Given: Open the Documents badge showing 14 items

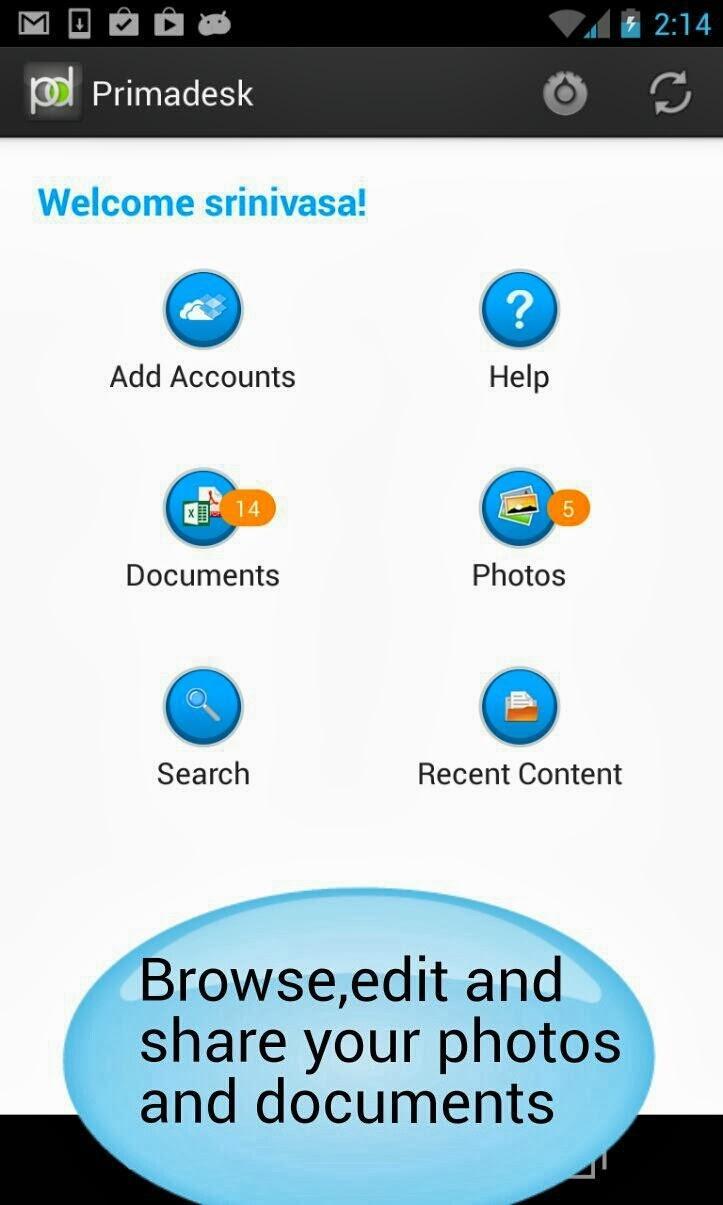Looking at the screenshot, I should (x=247, y=507).
